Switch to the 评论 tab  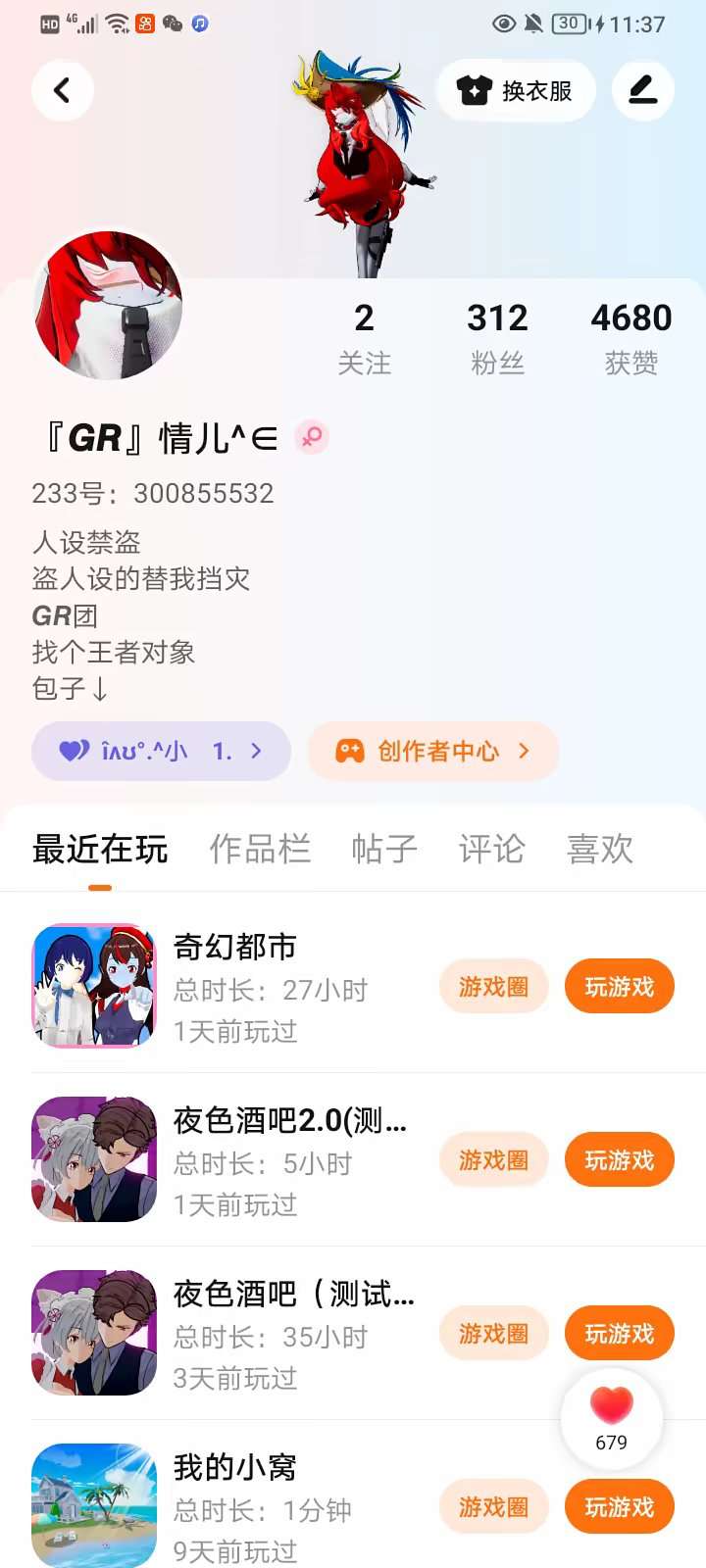pos(492,849)
